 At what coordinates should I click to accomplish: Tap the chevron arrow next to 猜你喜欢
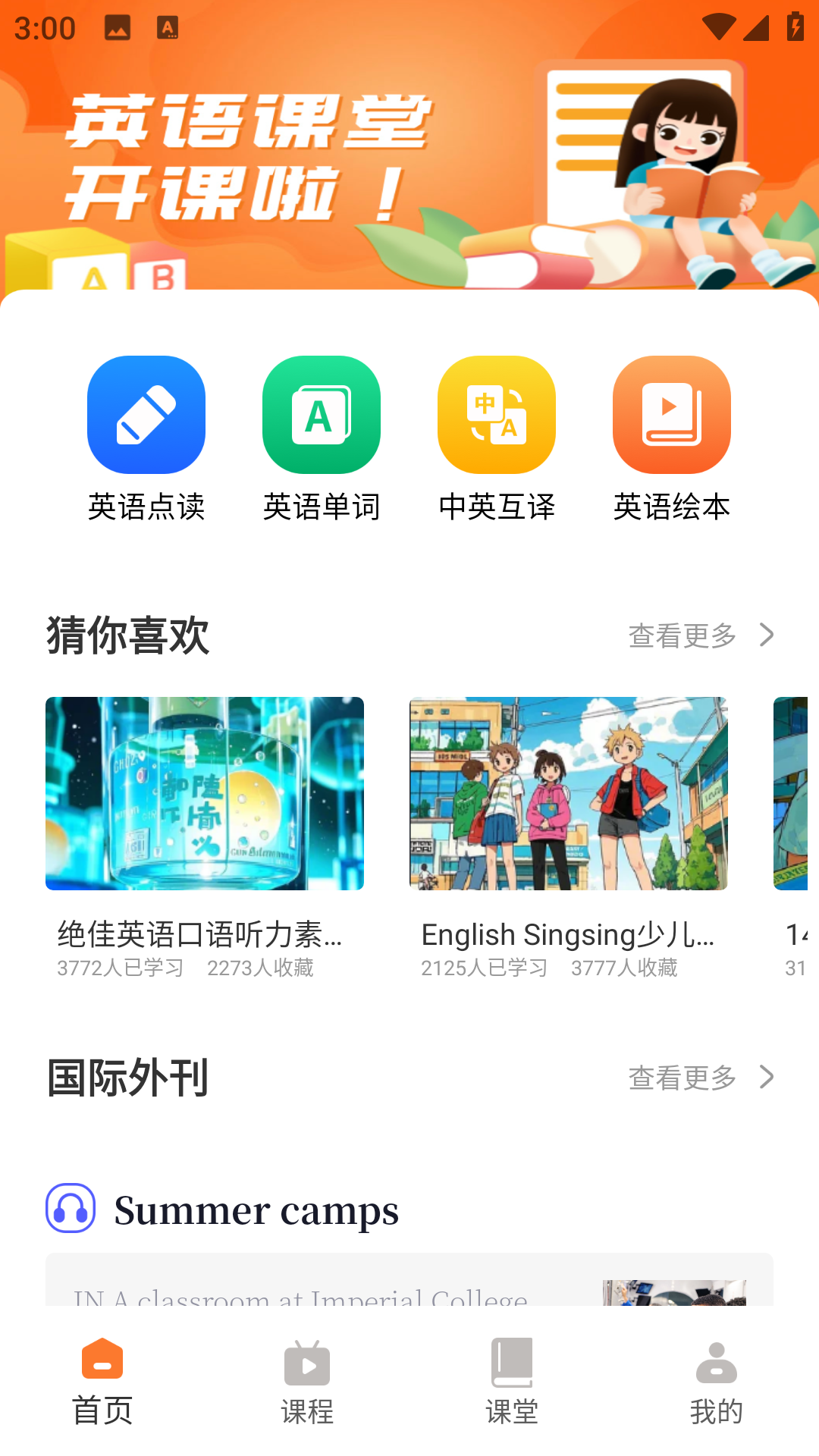pos(767,635)
